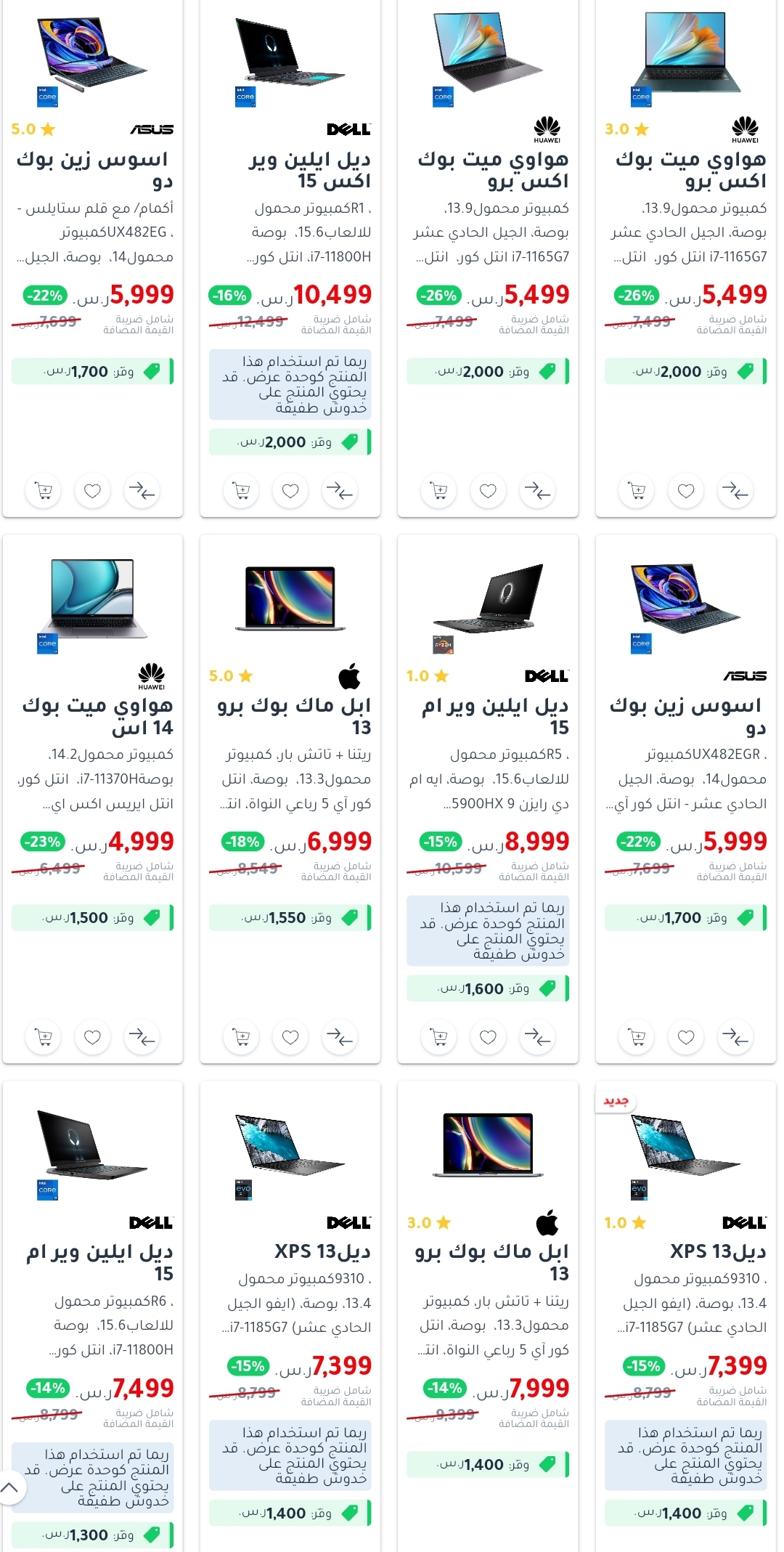The width and height of the screenshot is (784, 1552).
Task: Compare the MacBook Pro 13 priced 6,999
Action: 339,1037
